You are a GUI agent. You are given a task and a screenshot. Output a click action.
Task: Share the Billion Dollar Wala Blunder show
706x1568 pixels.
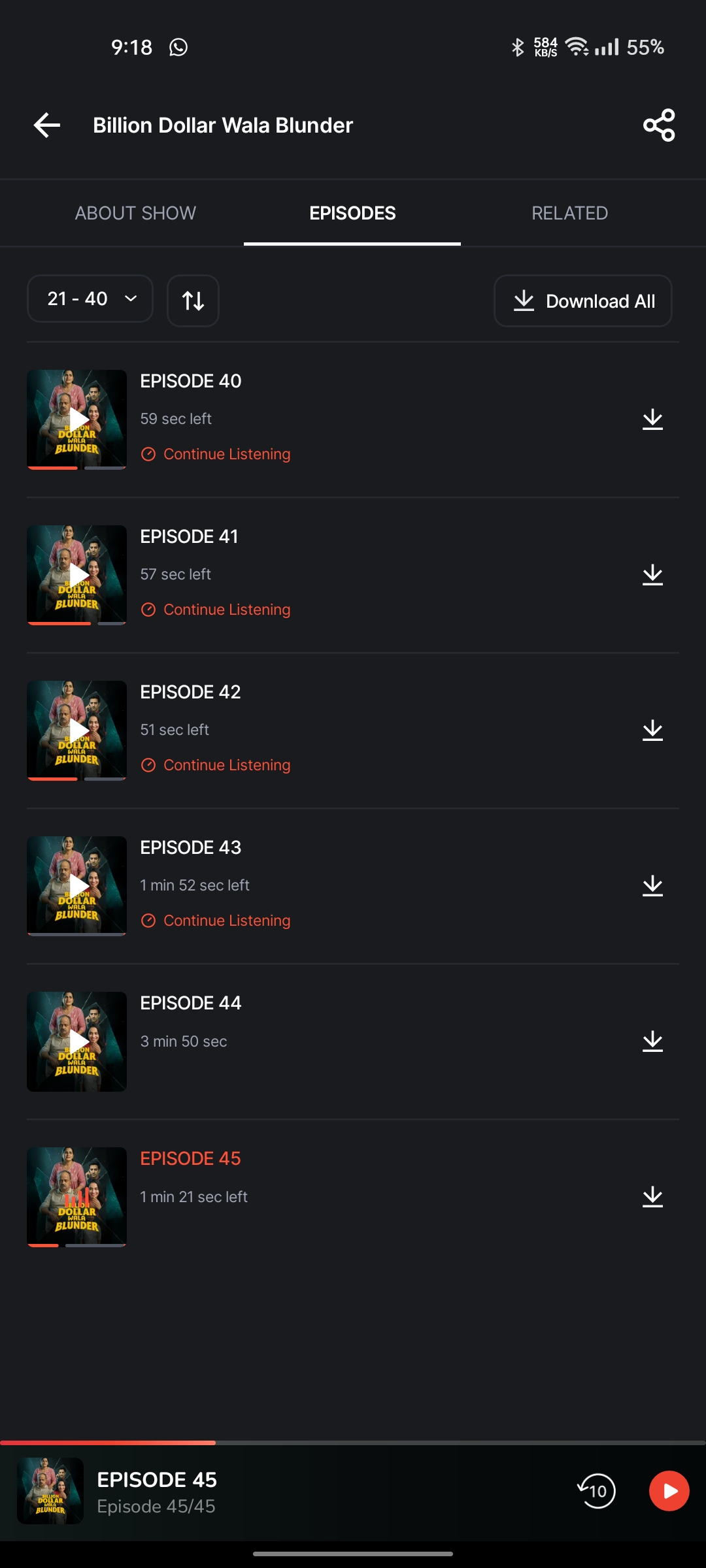coord(658,125)
